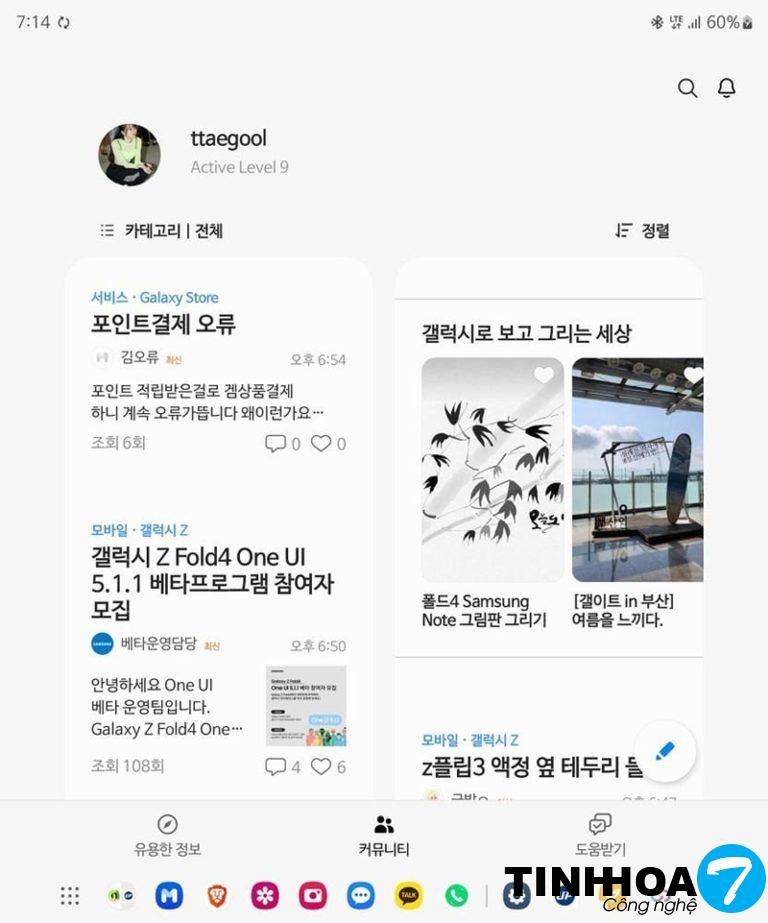
Task: Like the 폴드4 Samsung Note drawing
Action: [x=543, y=376]
